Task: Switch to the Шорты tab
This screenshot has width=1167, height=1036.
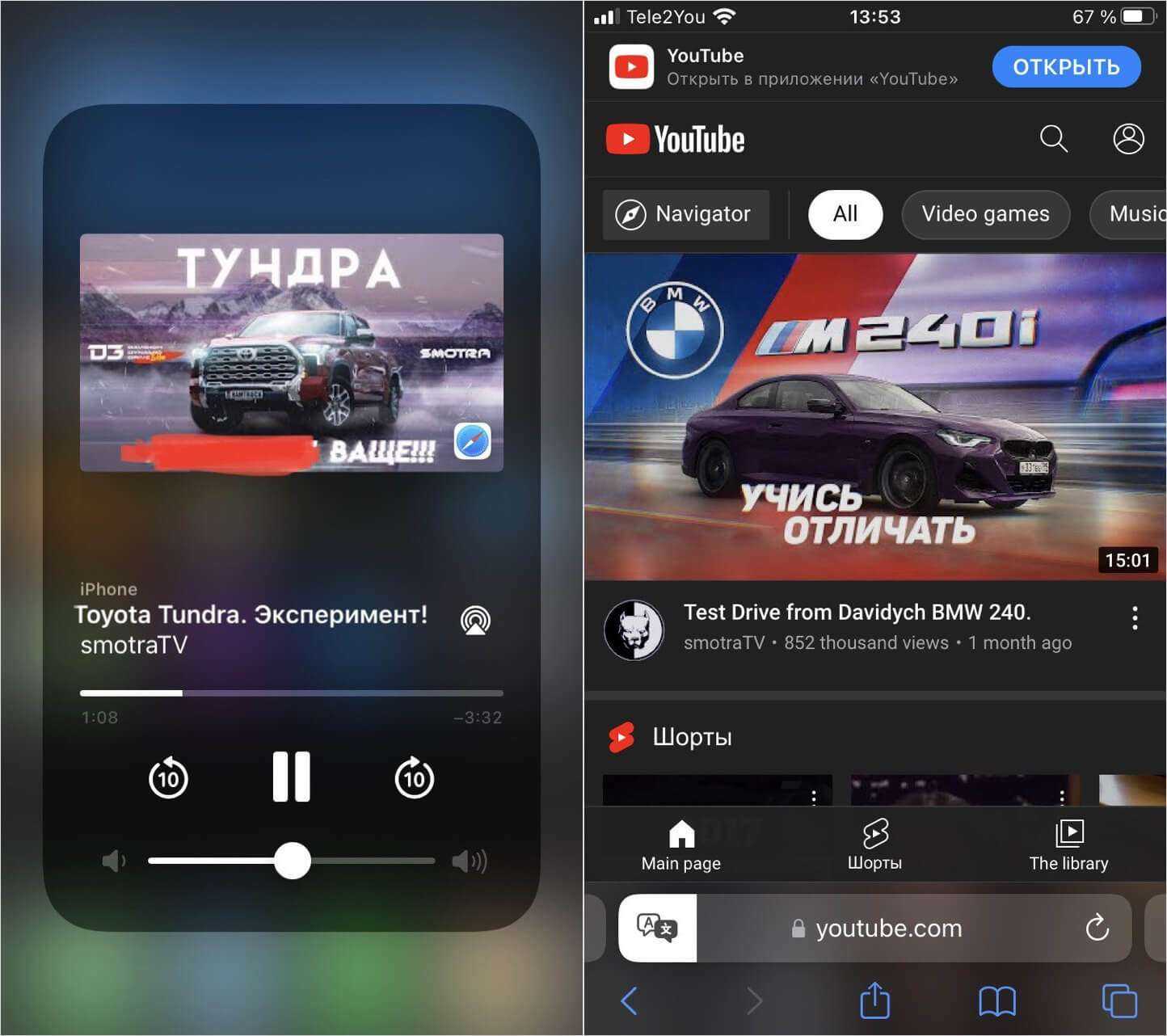Action: (874, 844)
